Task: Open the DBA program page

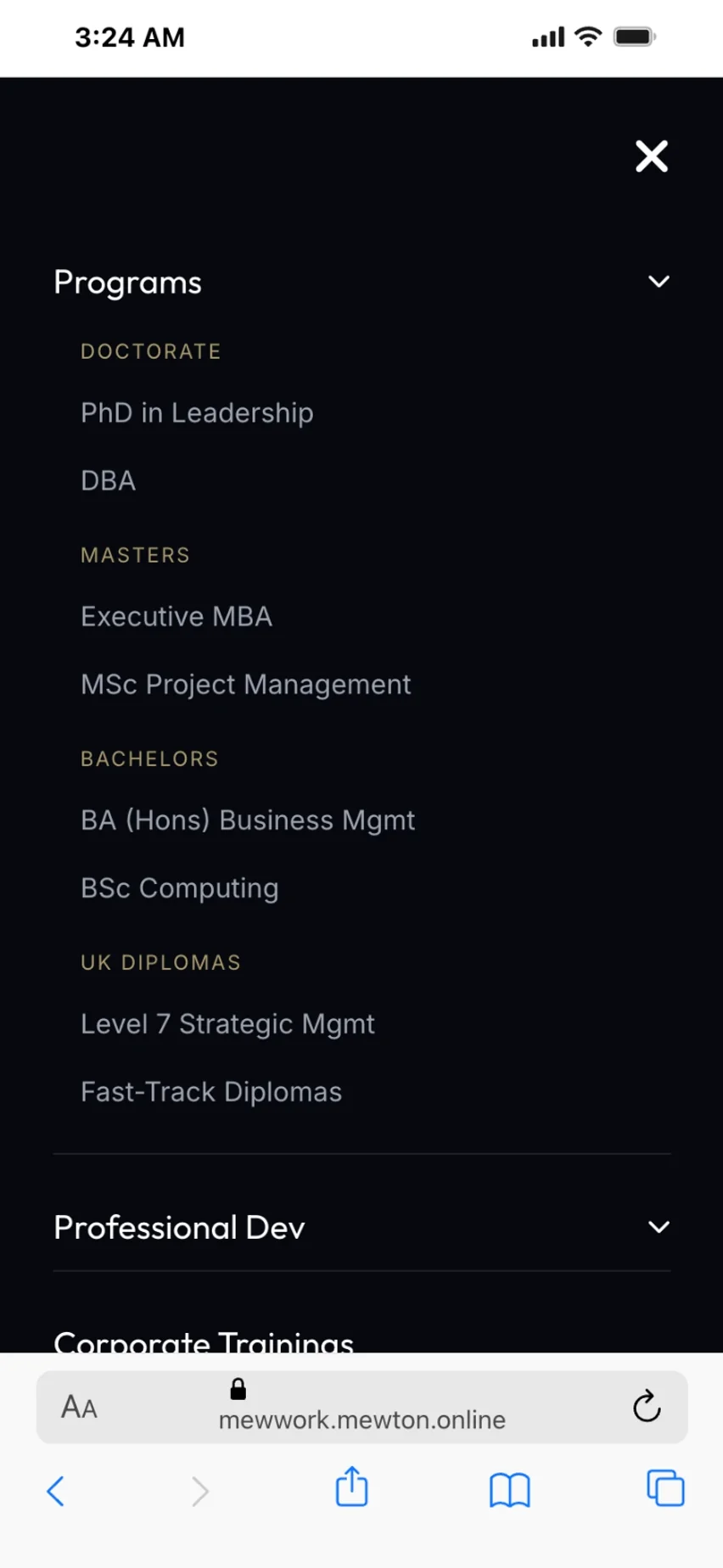Action: tap(108, 481)
